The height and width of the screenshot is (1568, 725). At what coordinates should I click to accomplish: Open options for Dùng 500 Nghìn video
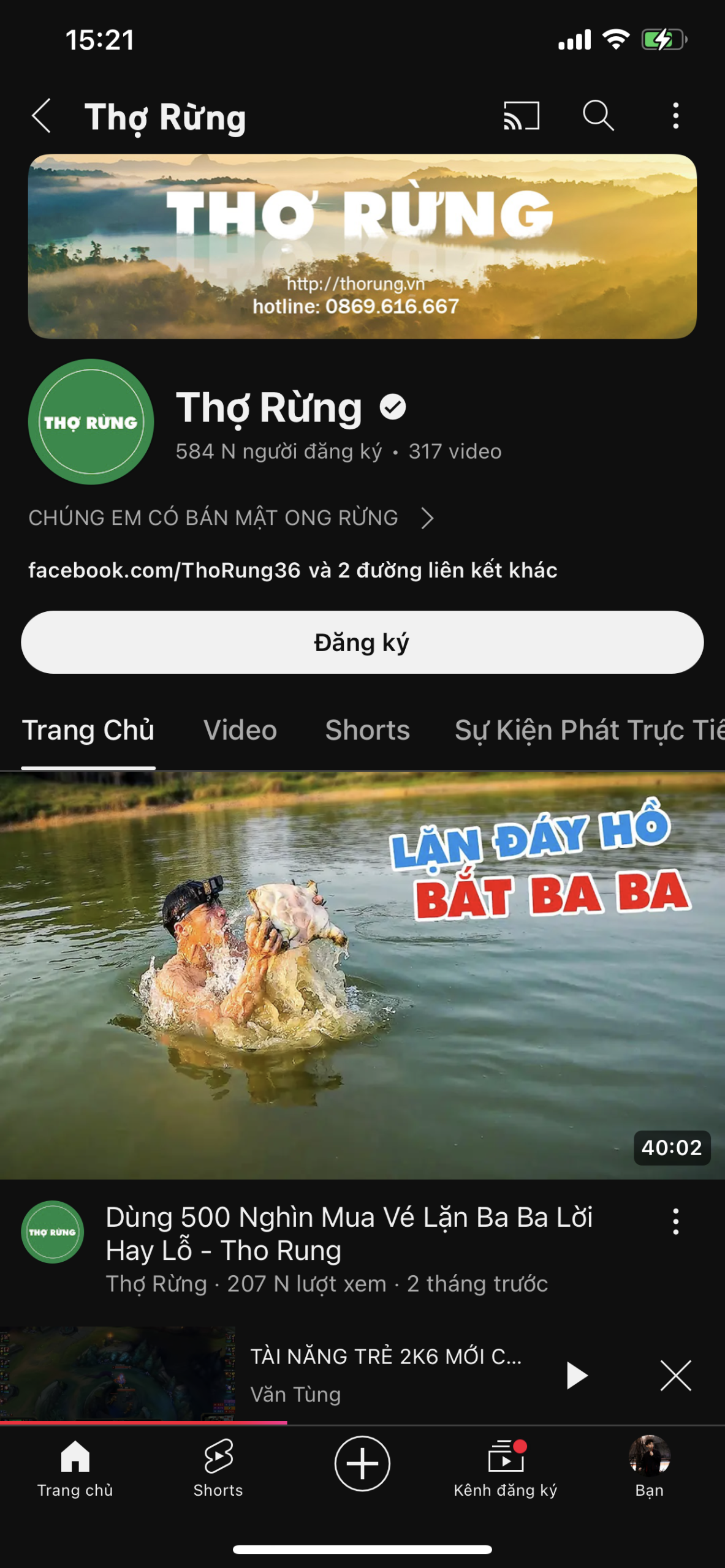click(x=675, y=1221)
